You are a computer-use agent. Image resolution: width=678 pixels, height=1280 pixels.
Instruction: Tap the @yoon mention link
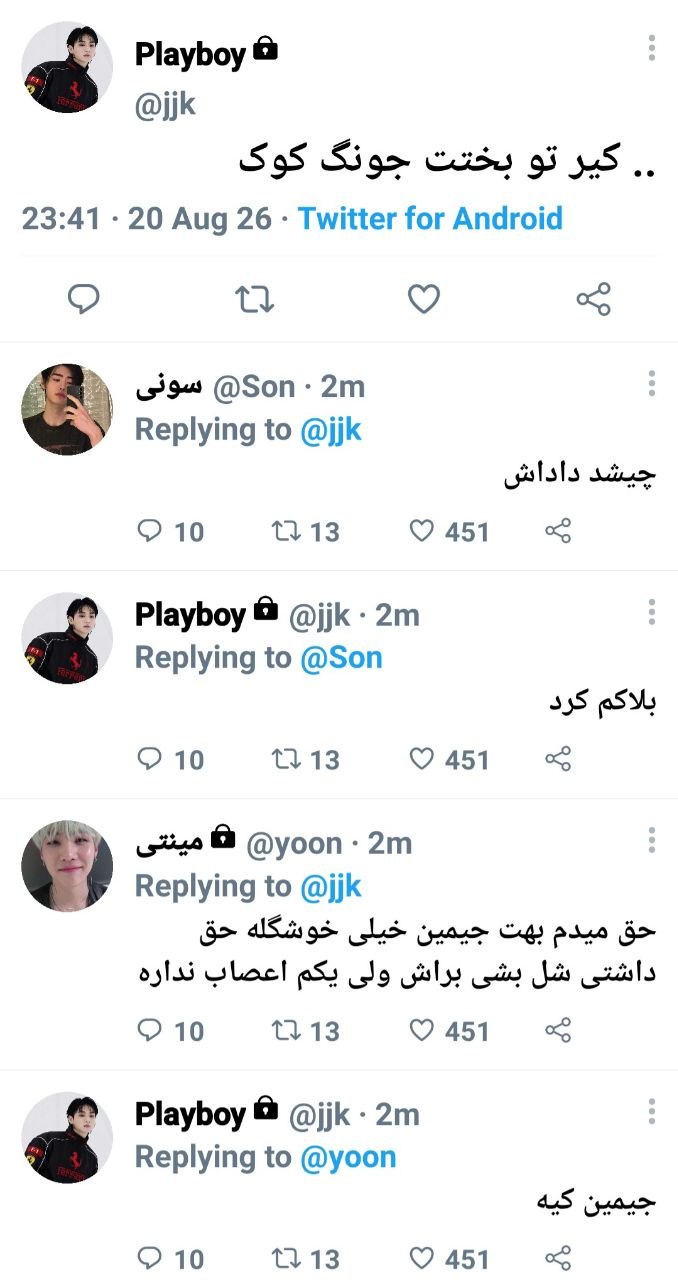[348, 1157]
